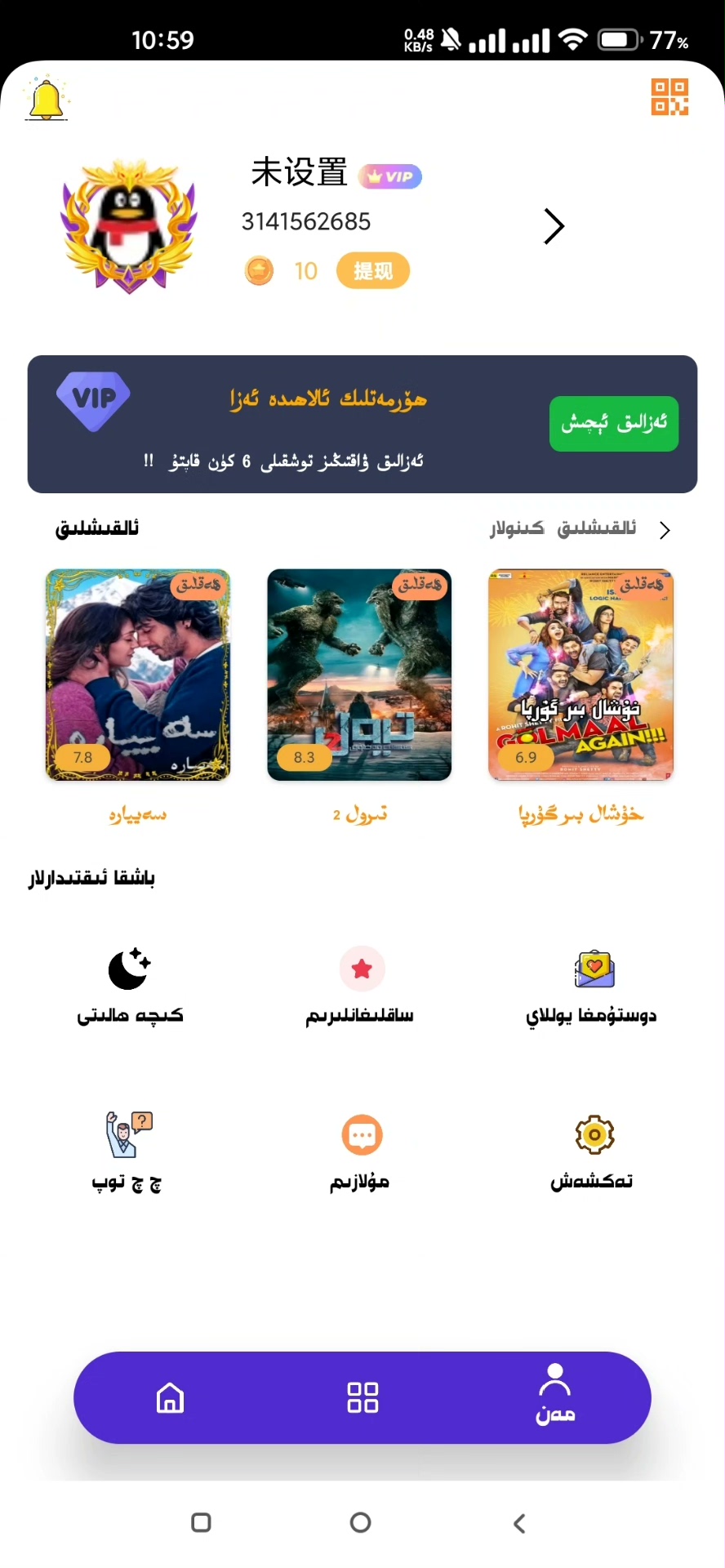Turn on night mode
725x1568 pixels.
click(x=130, y=985)
